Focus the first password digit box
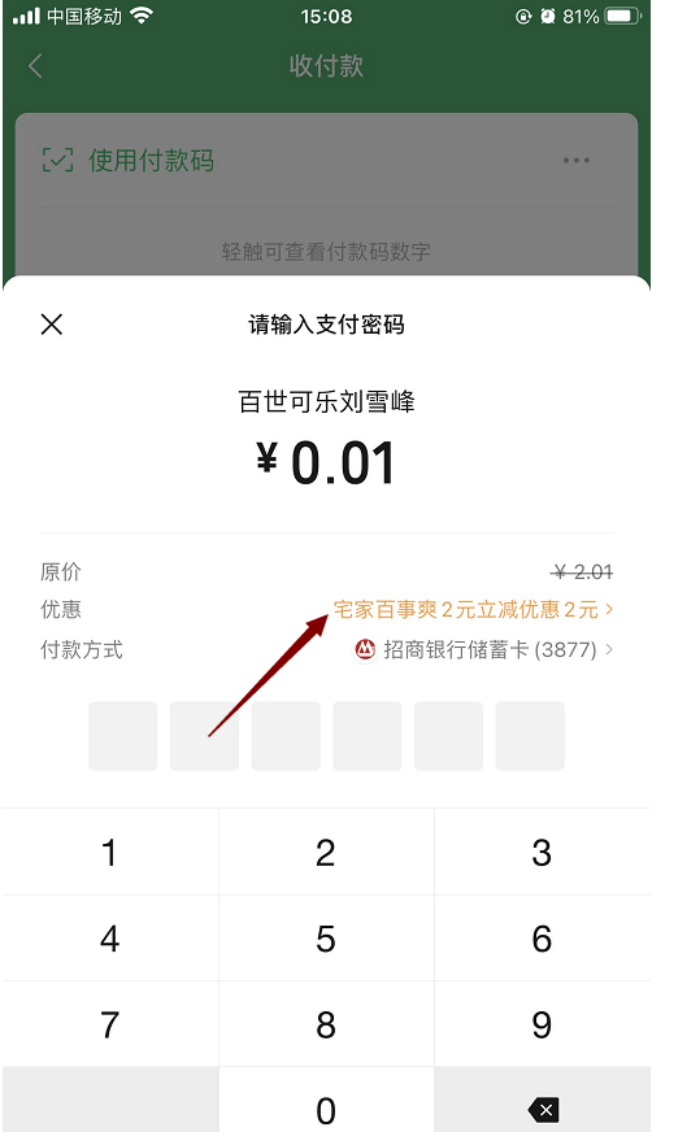 coord(123,736)
